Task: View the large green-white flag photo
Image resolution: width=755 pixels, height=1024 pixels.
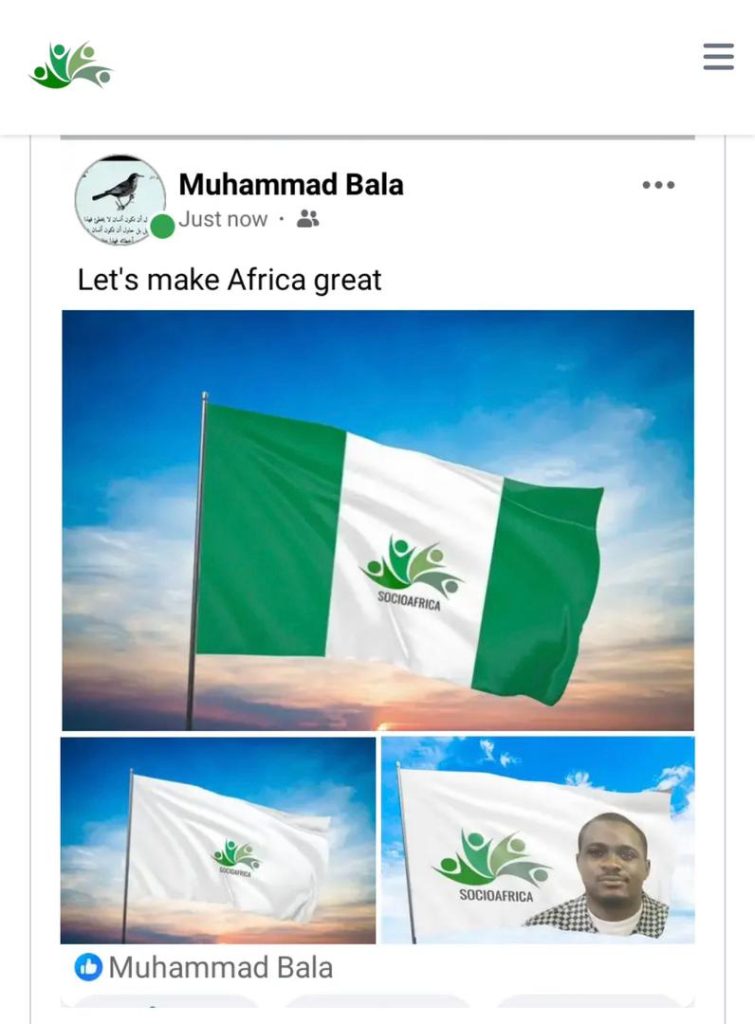Action: click(x=378, y=520)
